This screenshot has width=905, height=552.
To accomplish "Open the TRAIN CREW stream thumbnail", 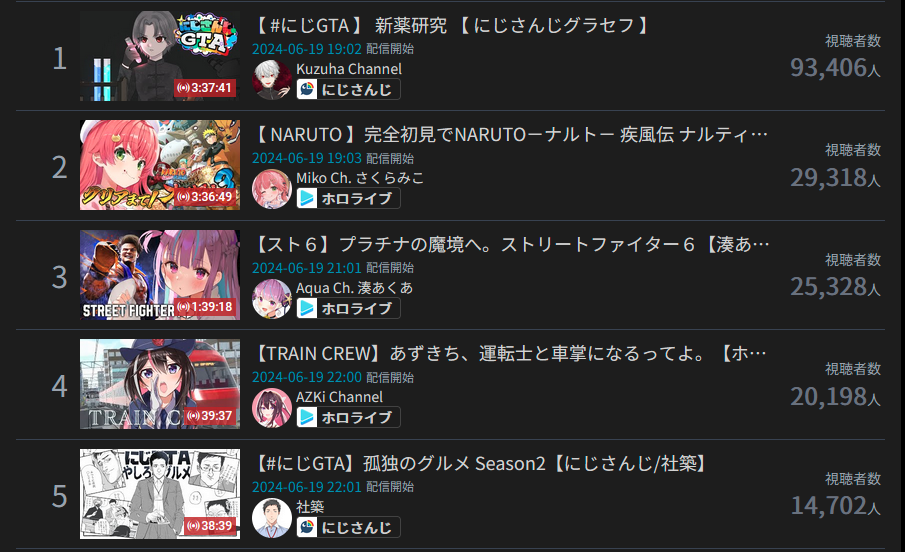I will [159, 384].
